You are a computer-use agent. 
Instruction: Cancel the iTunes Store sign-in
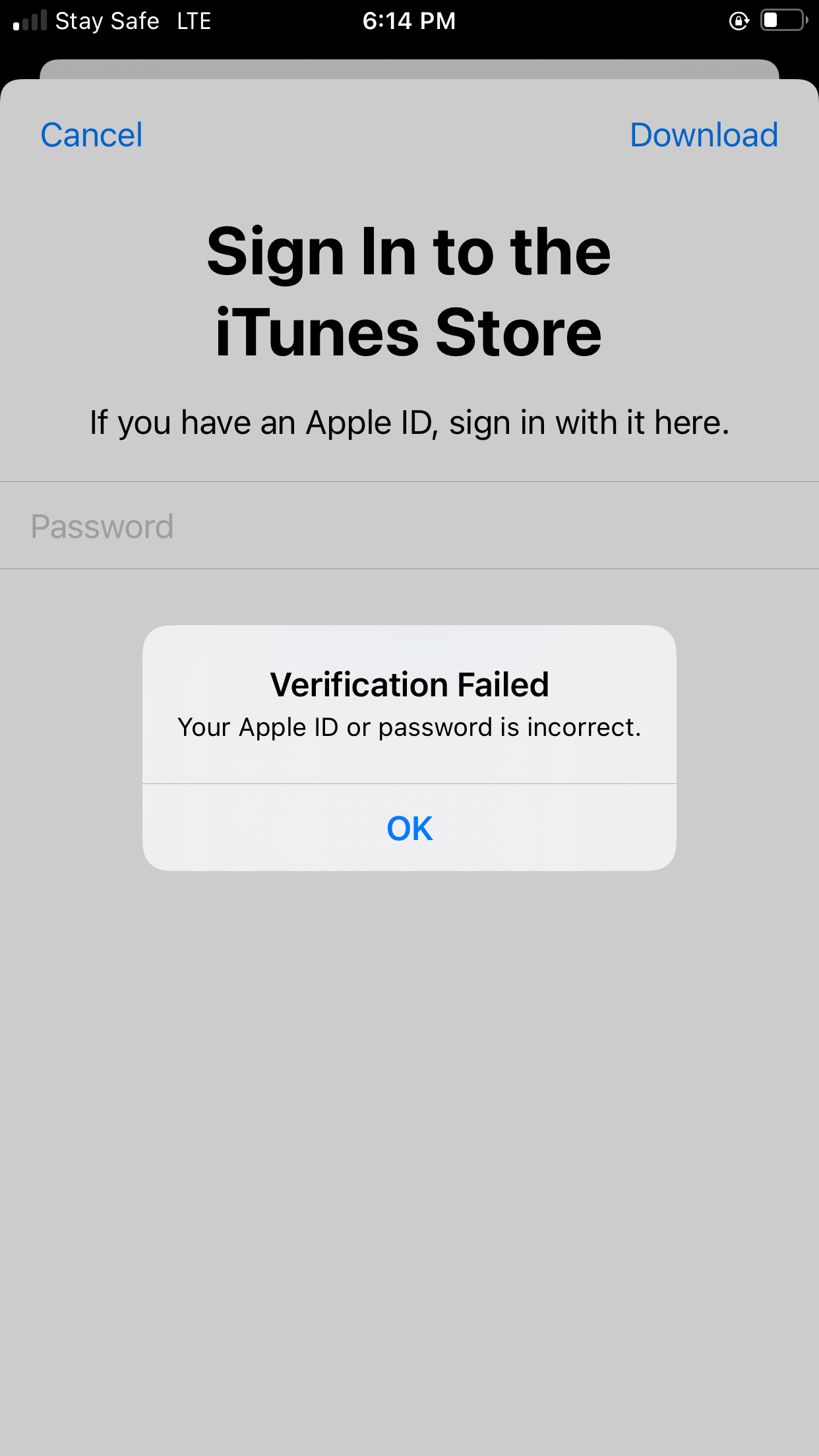(92, 135)
